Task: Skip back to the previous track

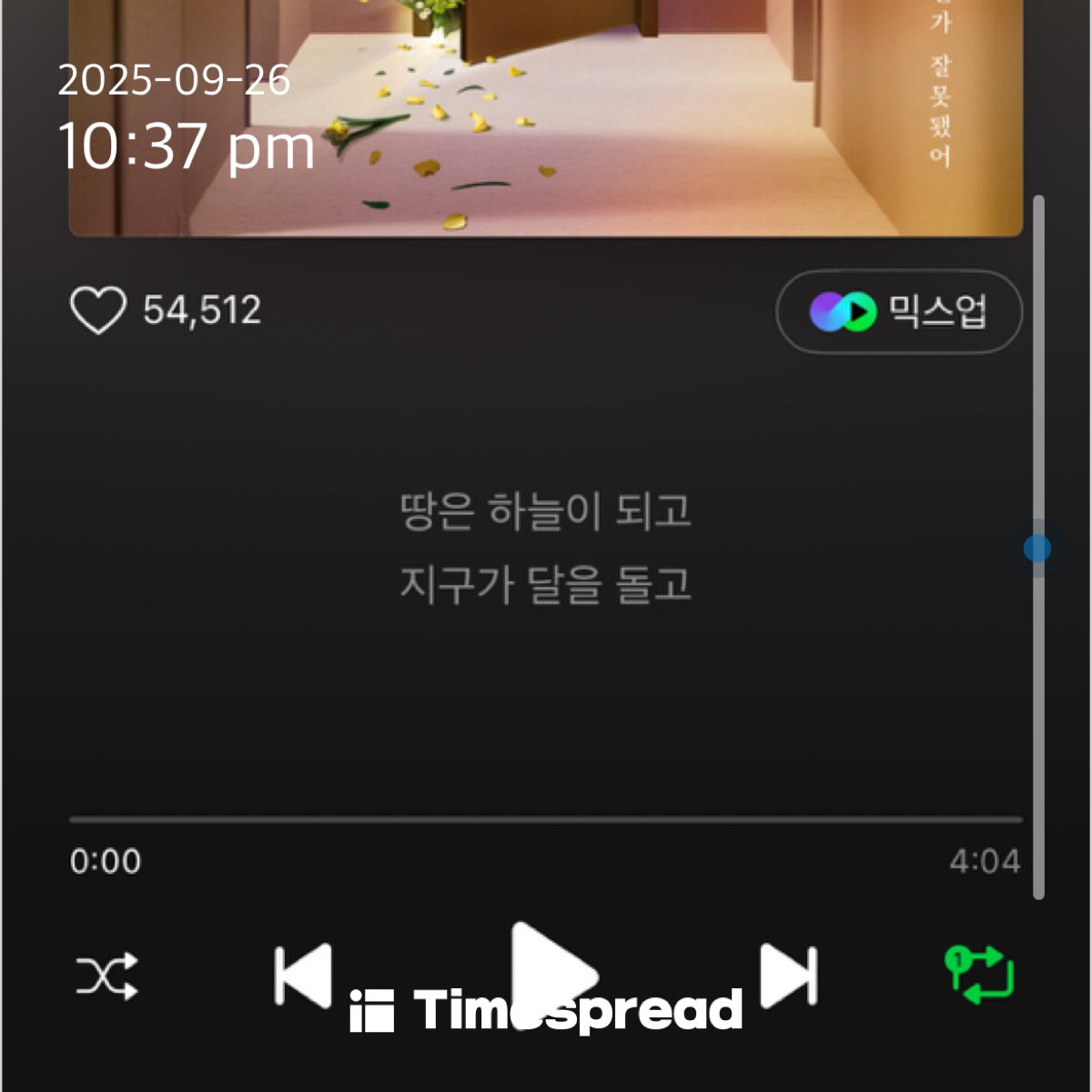Action: [x=303, y=976]
